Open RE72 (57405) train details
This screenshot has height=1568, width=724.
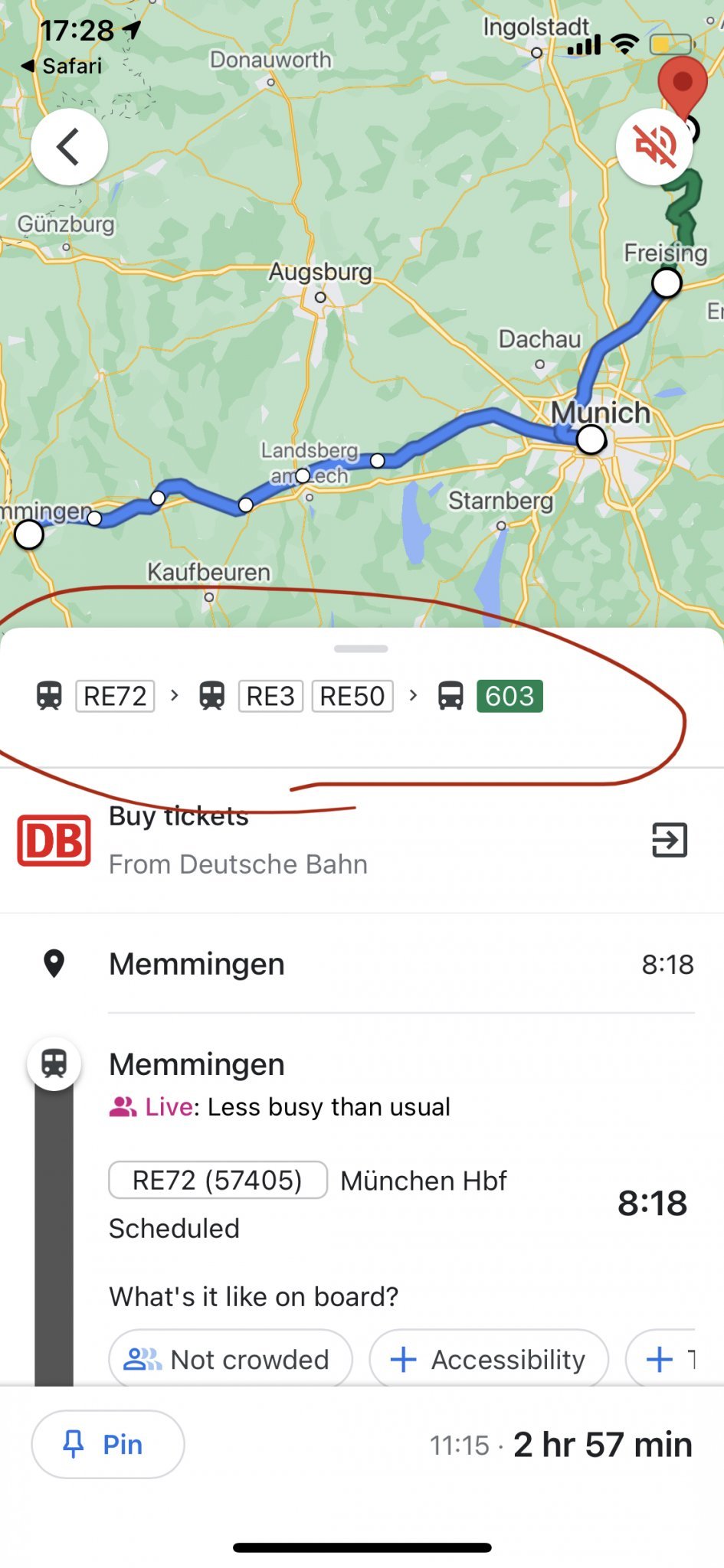coord(218,1180)
